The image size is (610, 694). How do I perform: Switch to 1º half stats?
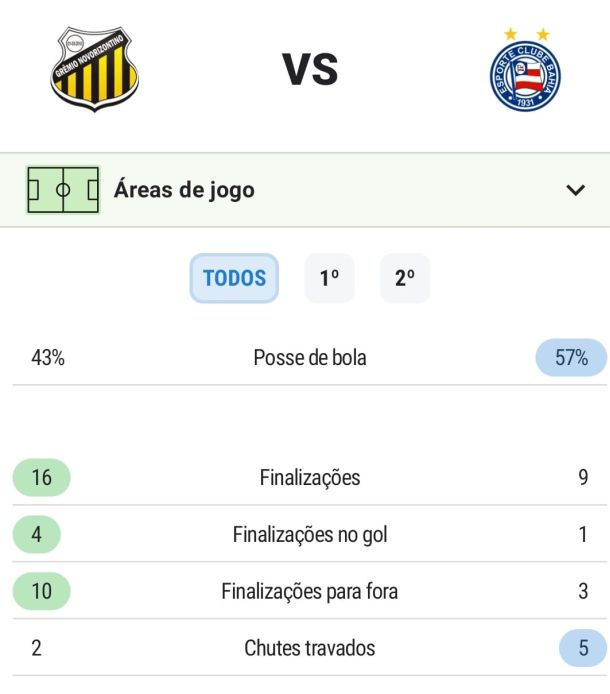pyautogui.click(x=330, y=278)
